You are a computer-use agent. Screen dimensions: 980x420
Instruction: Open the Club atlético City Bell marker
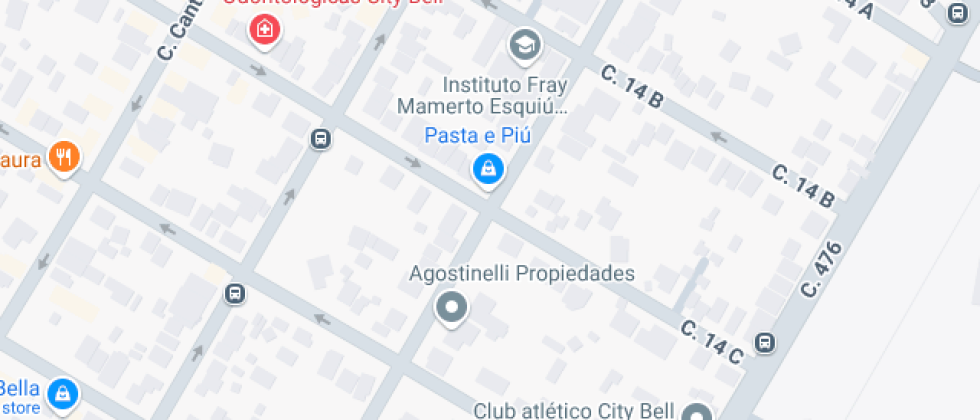tap(696, 413)
